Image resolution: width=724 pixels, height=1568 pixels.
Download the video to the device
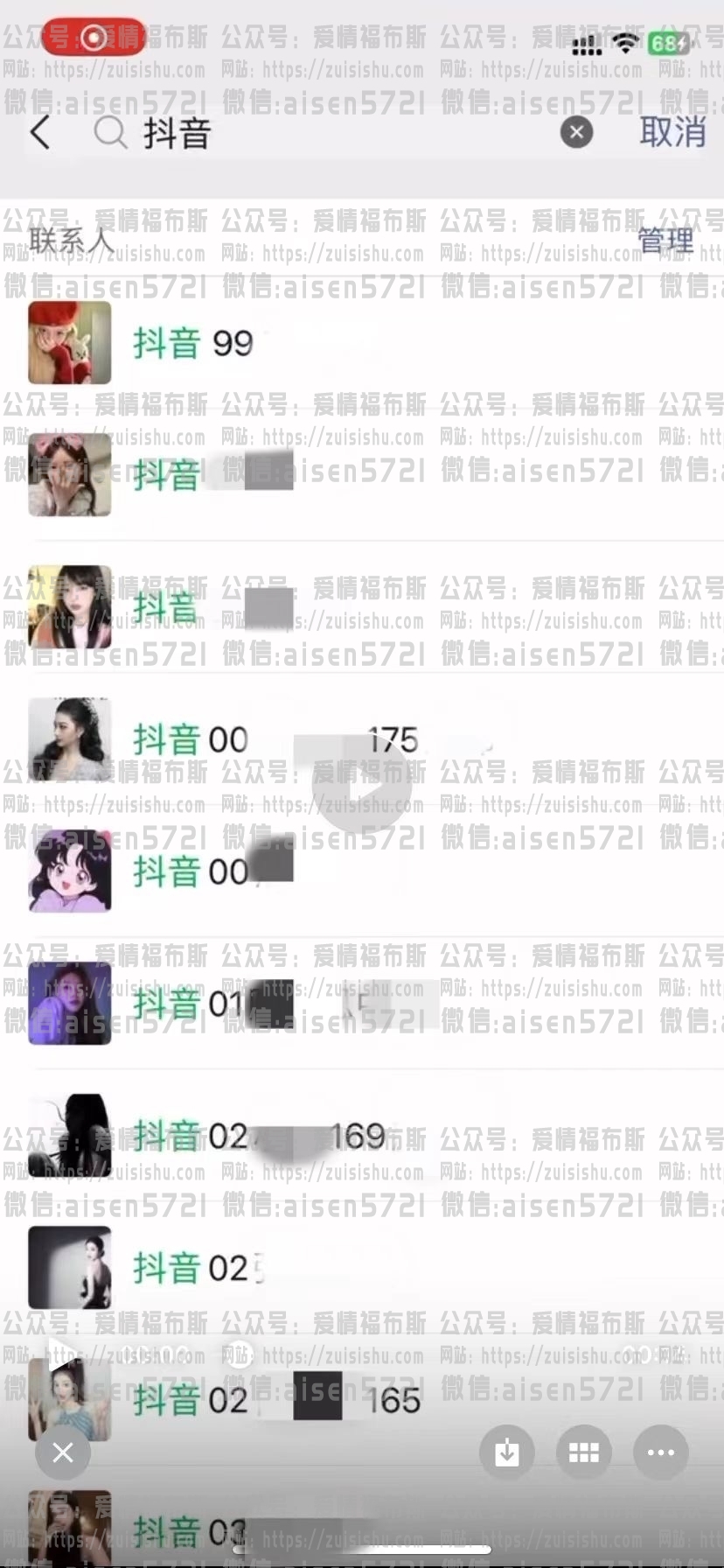click(x=506, y=1452)
